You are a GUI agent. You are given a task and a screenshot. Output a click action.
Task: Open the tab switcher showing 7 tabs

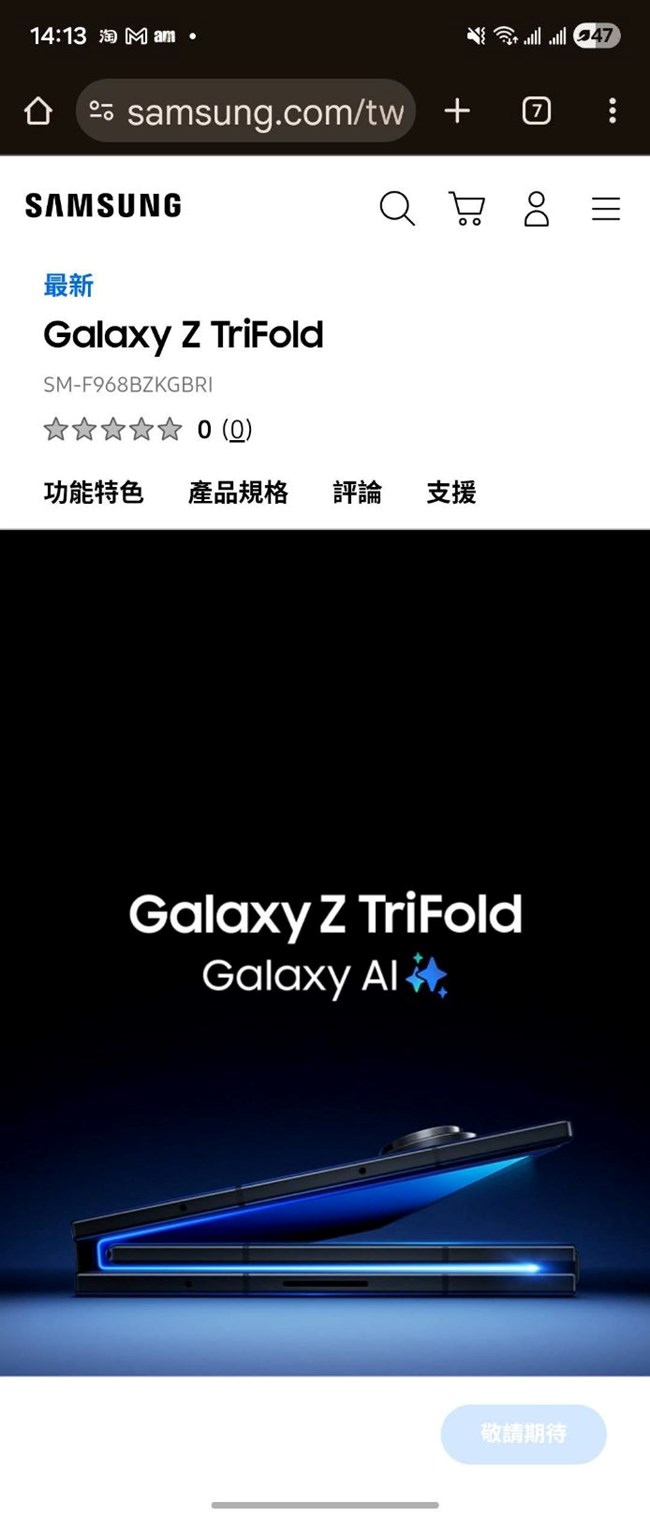[536, 111]
